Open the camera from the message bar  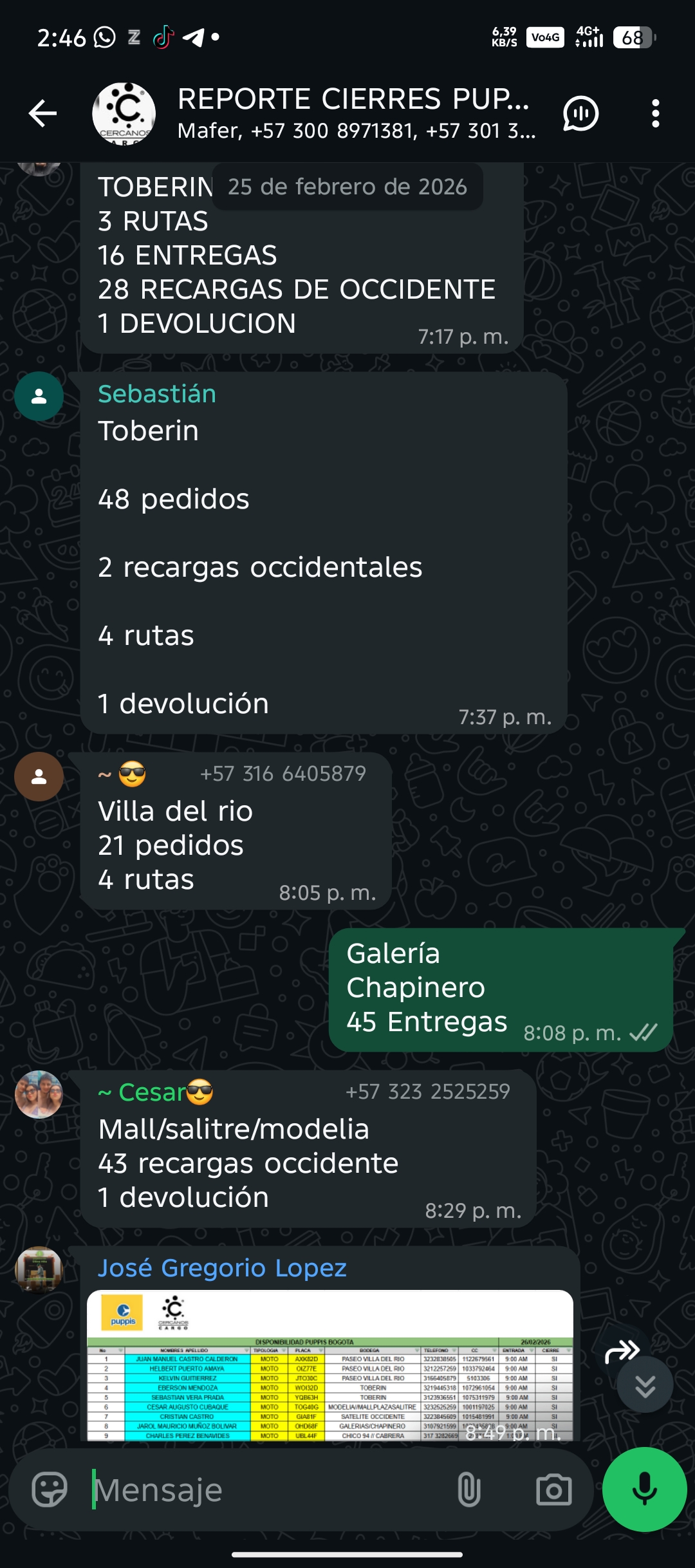553,1489
